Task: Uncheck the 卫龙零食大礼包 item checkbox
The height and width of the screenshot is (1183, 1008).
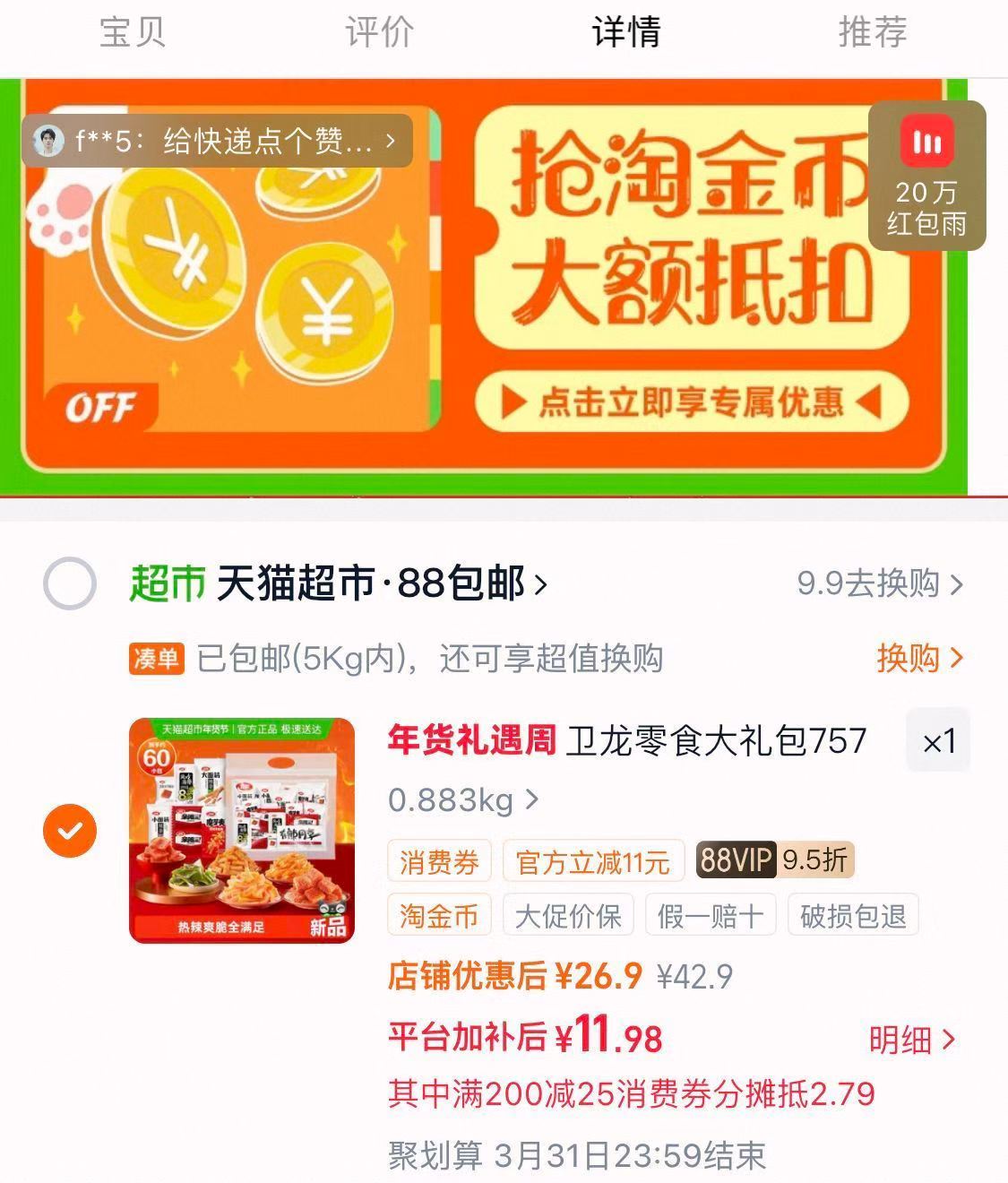Action: pos(70,830)
